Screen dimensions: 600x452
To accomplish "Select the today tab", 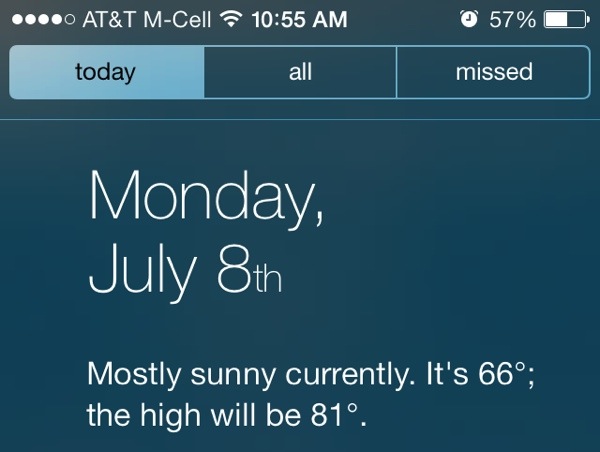I will point(106,72).
